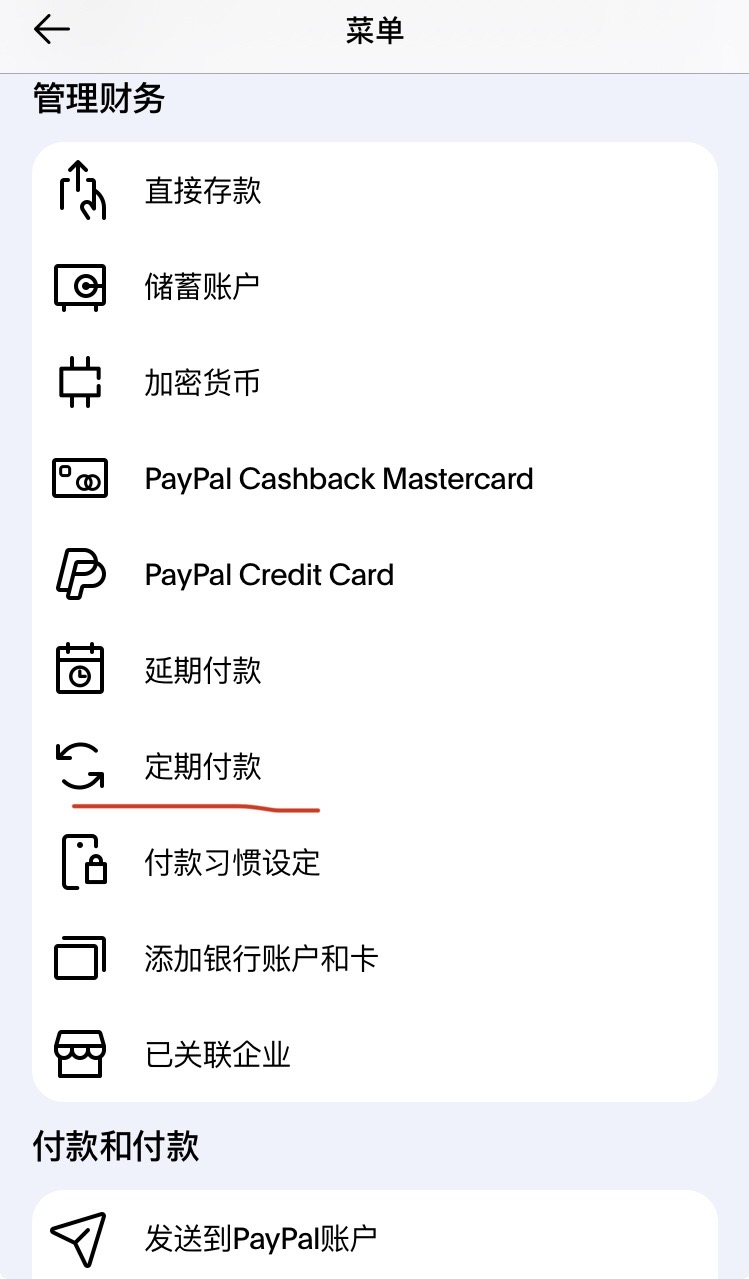This screenshot has height=1279, width=749.
Task: Select the PayPal logo beside PayPal Credit Card
Action: 80,574
